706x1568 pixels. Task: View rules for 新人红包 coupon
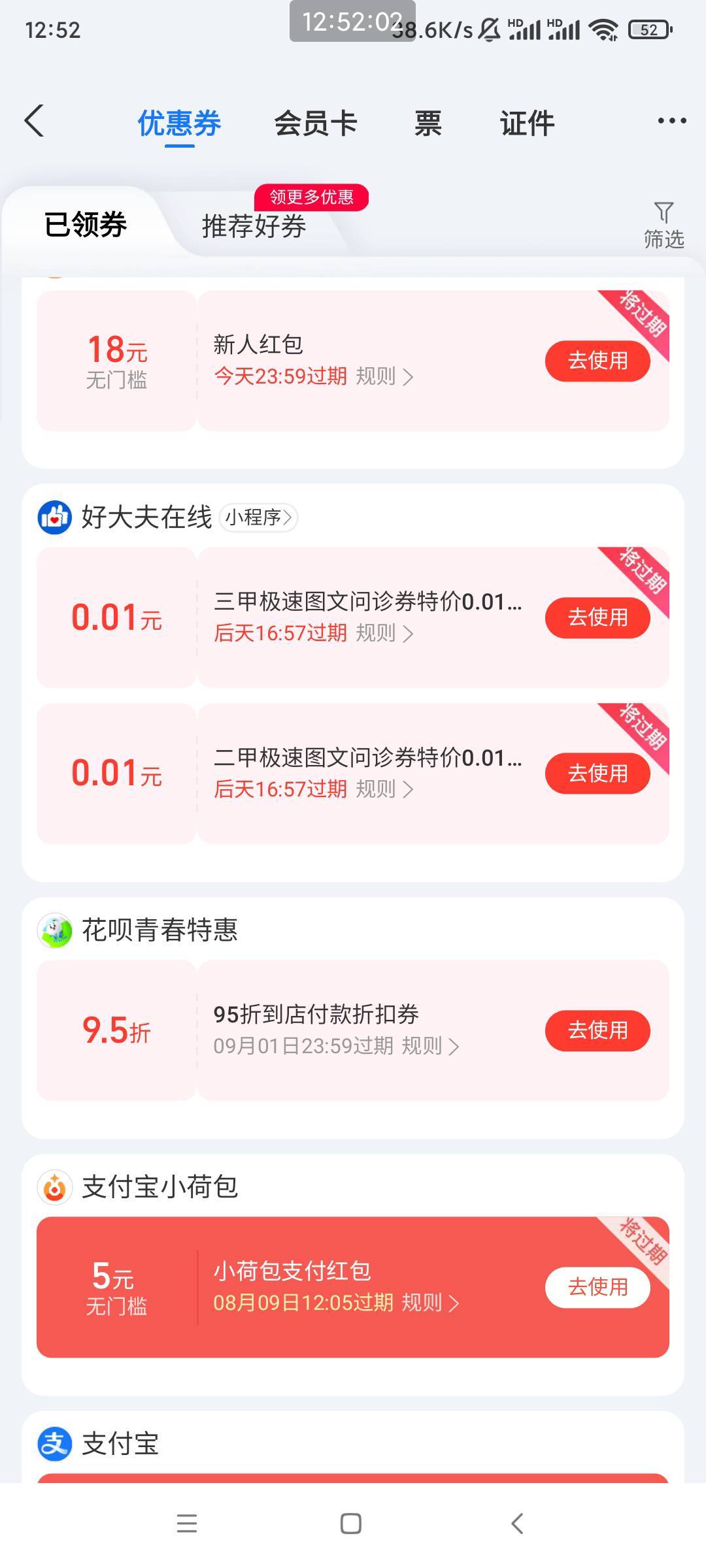point(384,377)
